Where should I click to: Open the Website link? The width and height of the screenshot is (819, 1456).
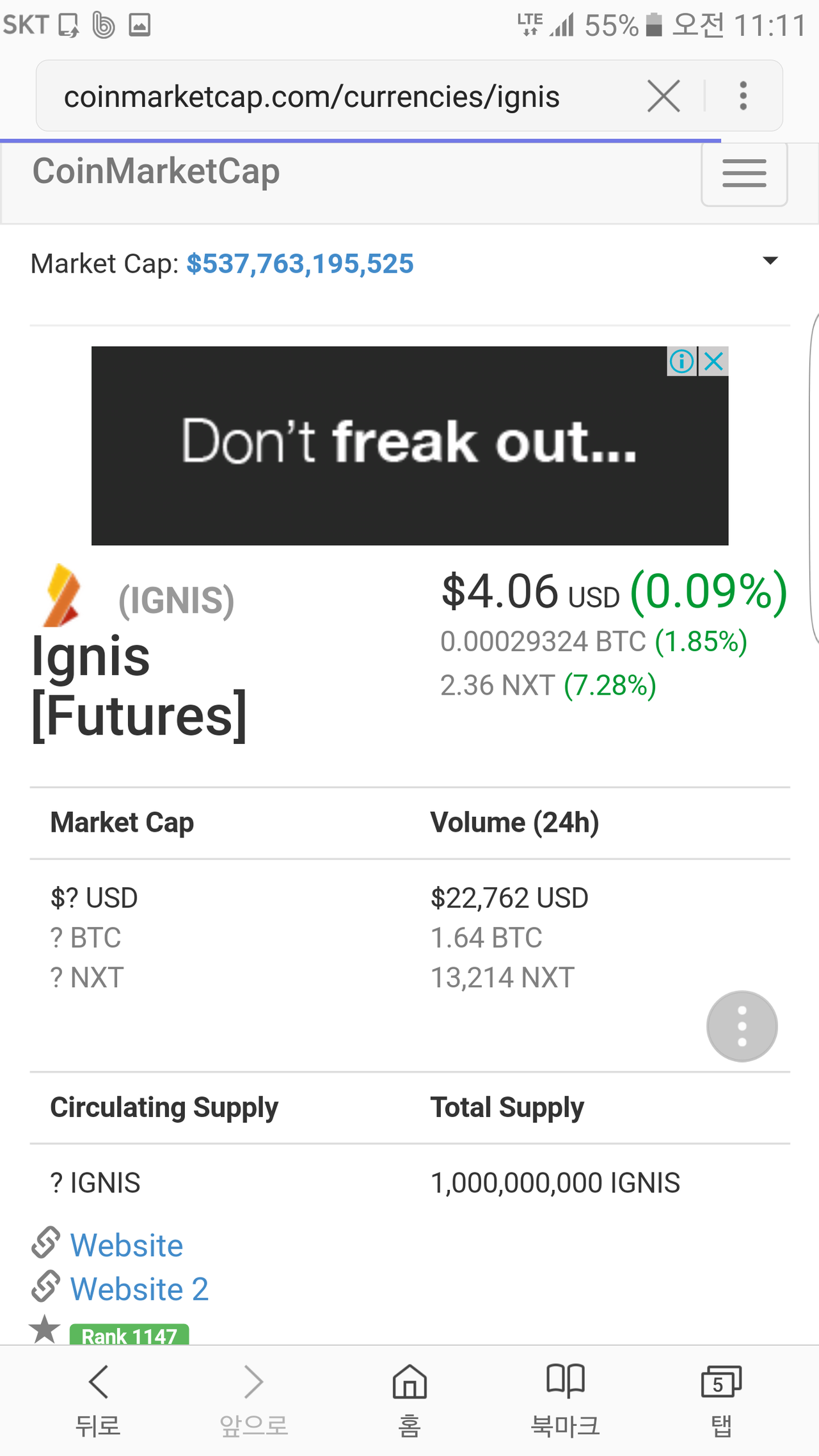(126, 1246)
